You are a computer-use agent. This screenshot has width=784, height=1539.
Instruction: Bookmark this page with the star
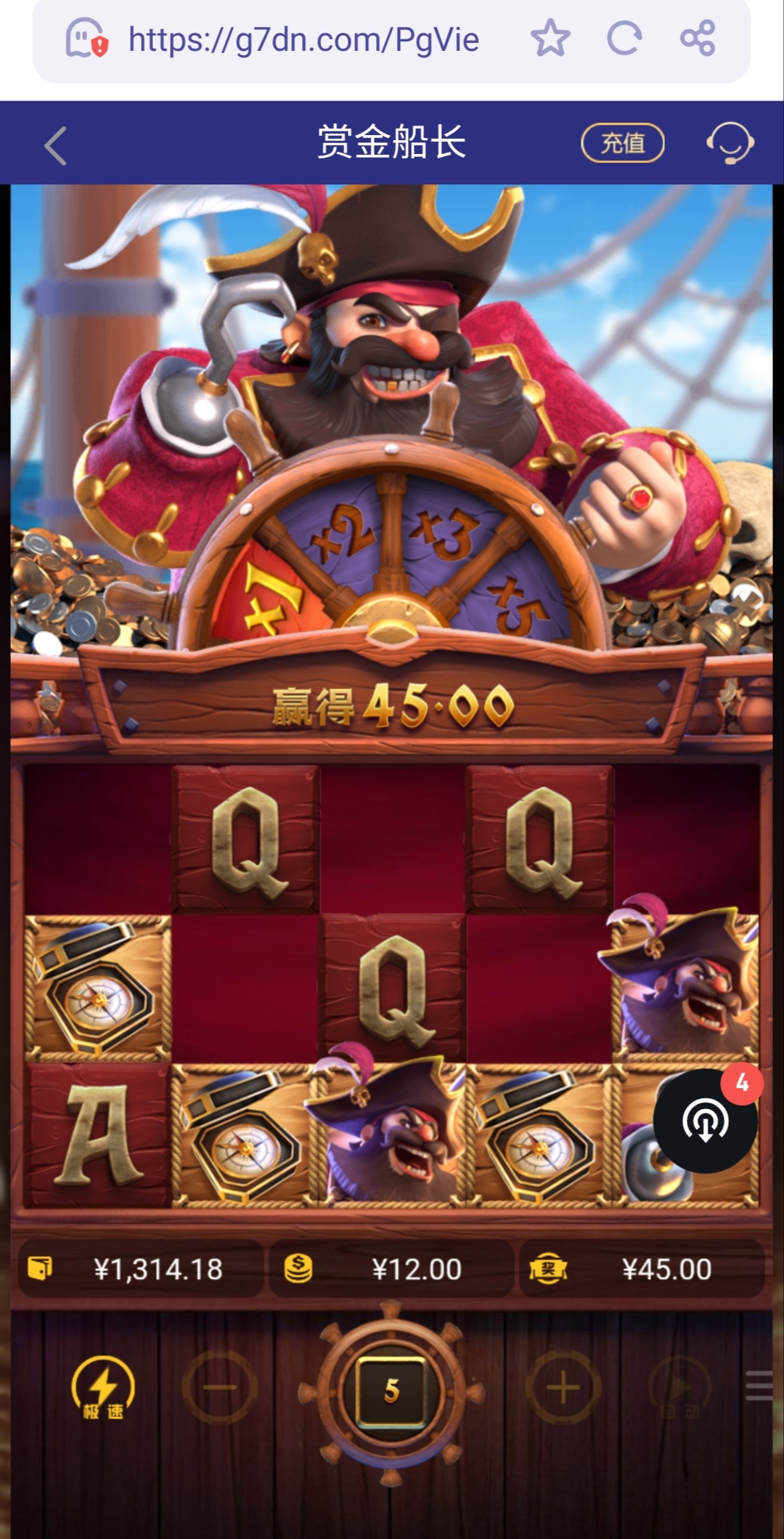[550, 38]
